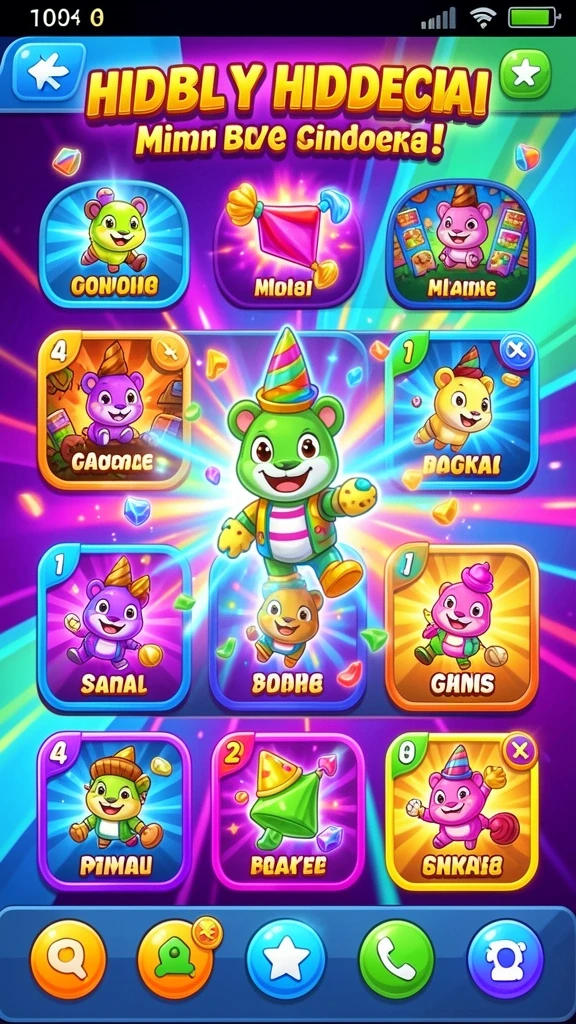Screen dimensions: 576x1024
Task: Open the green phone button
Action: (x=396, y=959)
